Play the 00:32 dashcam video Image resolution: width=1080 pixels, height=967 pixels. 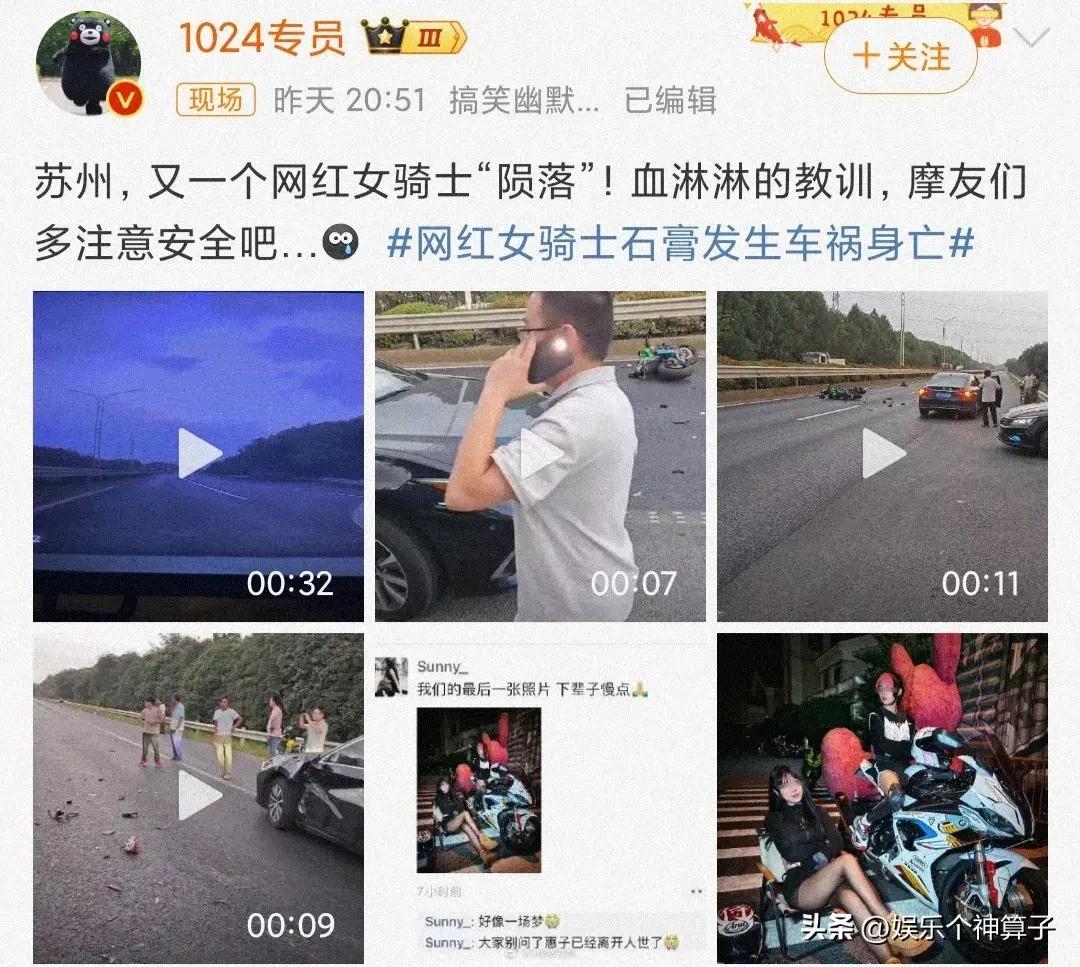point(198,455)
